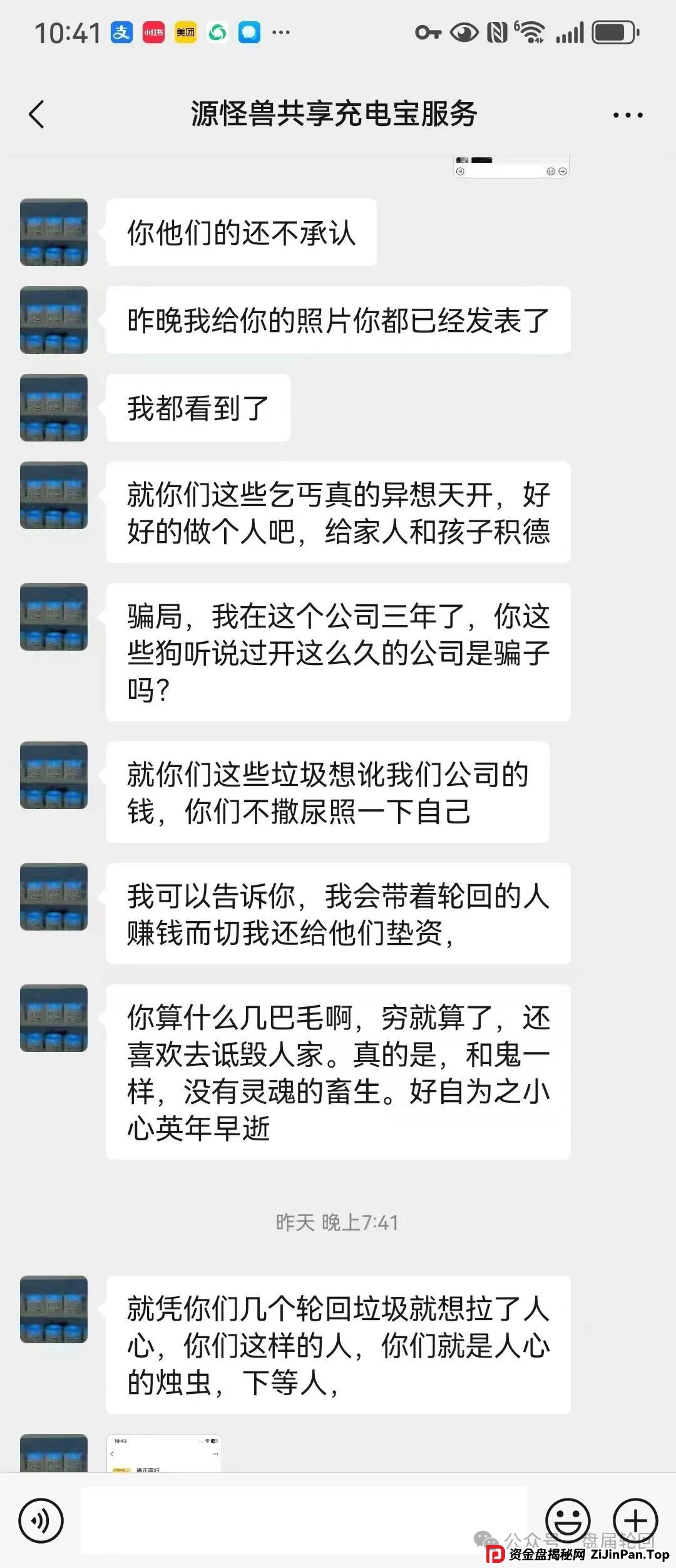Tap the sender's avatar beside 我都看到了
Image resolution: width=676 pixels, height=1568 pixels.
click(54, 407)
